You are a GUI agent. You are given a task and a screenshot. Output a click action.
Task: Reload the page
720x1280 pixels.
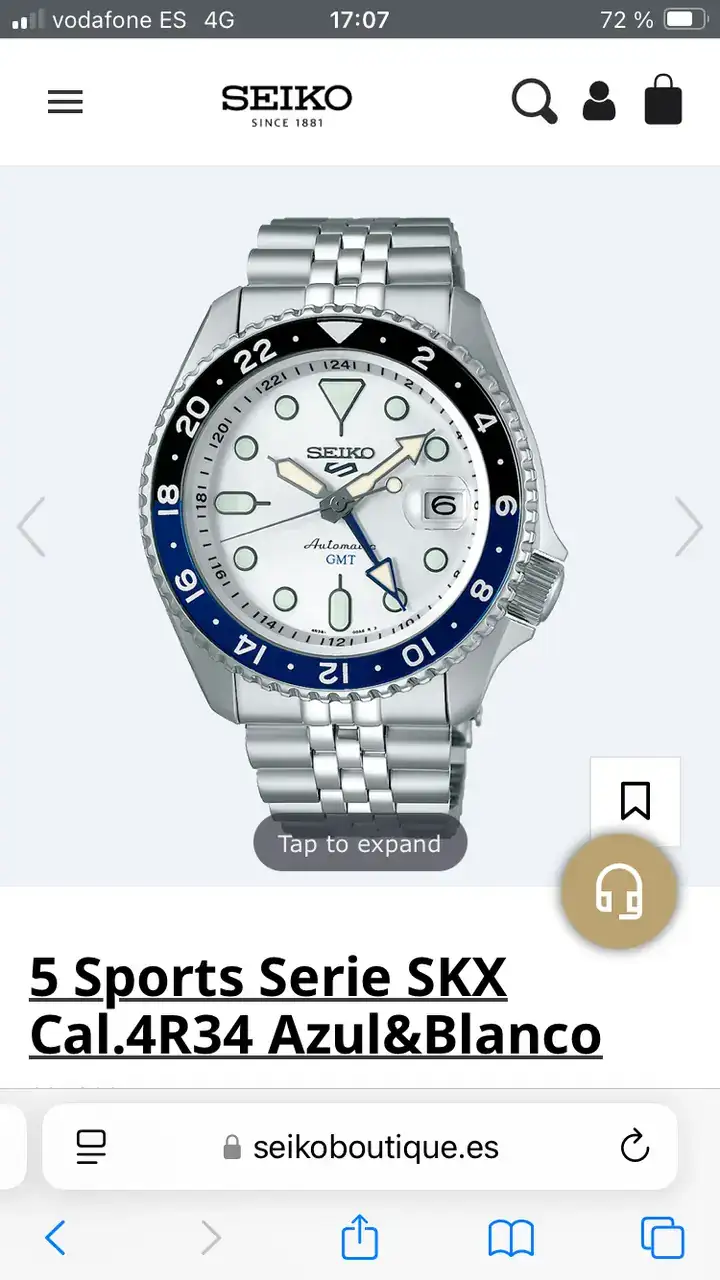point(635,1147)
